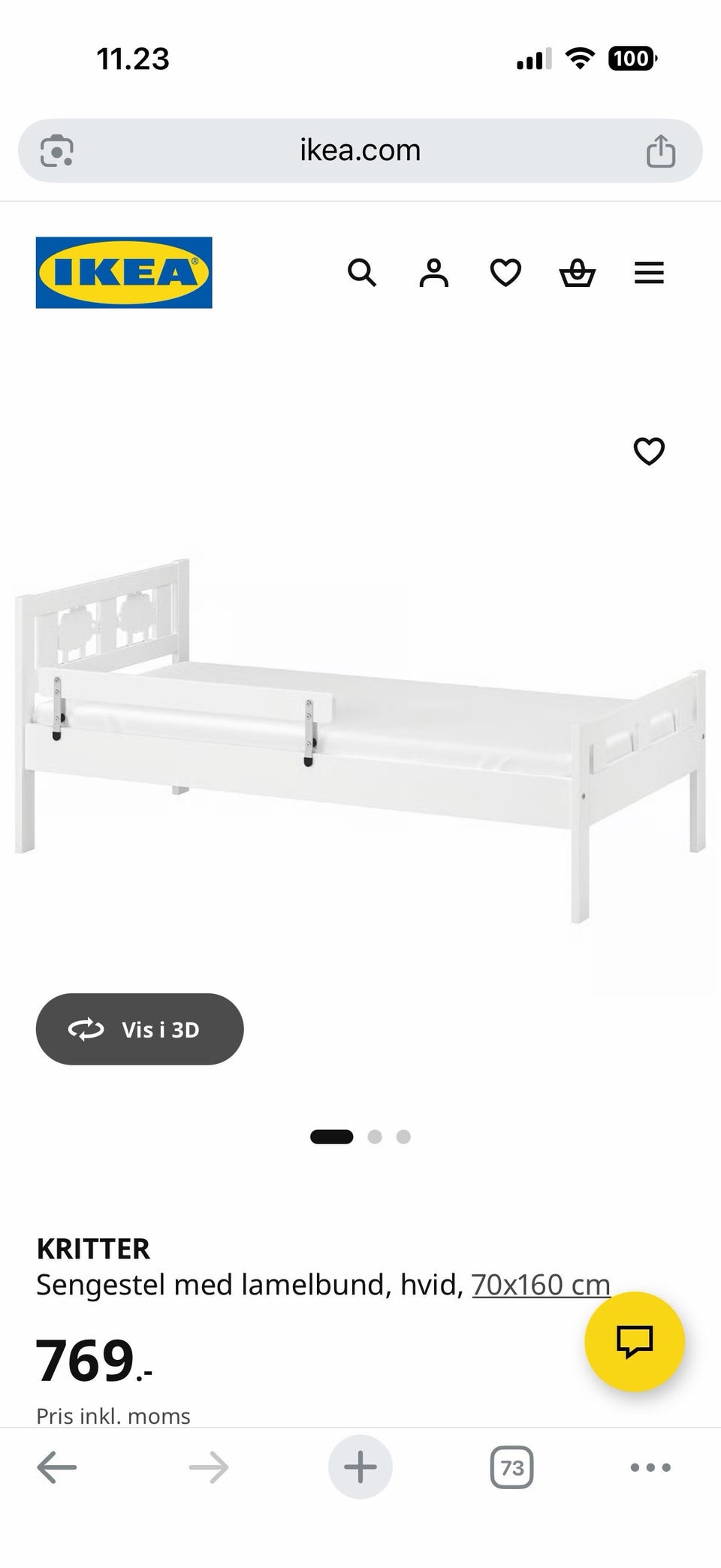Toggle the wishlist heart in top bar

click(505, 273)
